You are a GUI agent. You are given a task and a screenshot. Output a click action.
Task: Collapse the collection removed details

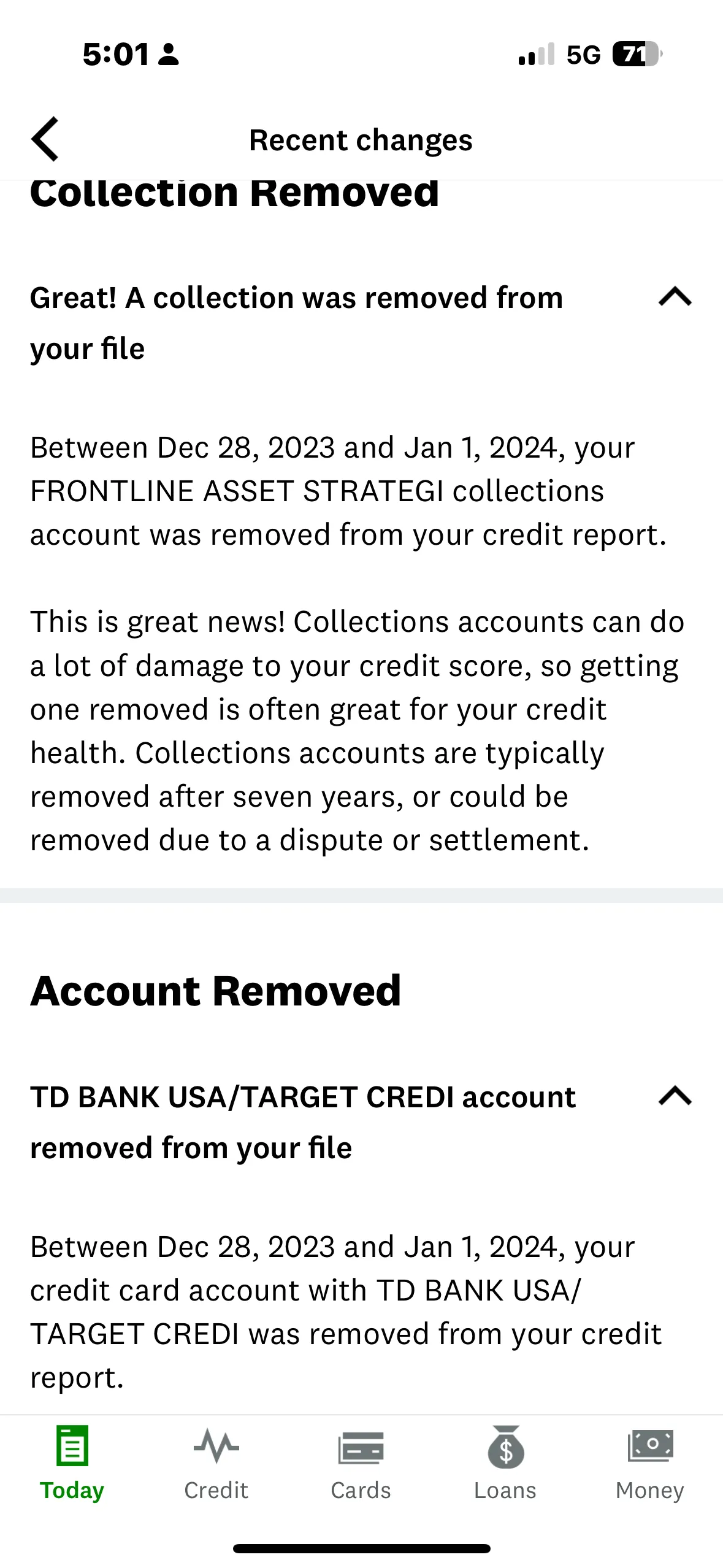coord(675,298)
